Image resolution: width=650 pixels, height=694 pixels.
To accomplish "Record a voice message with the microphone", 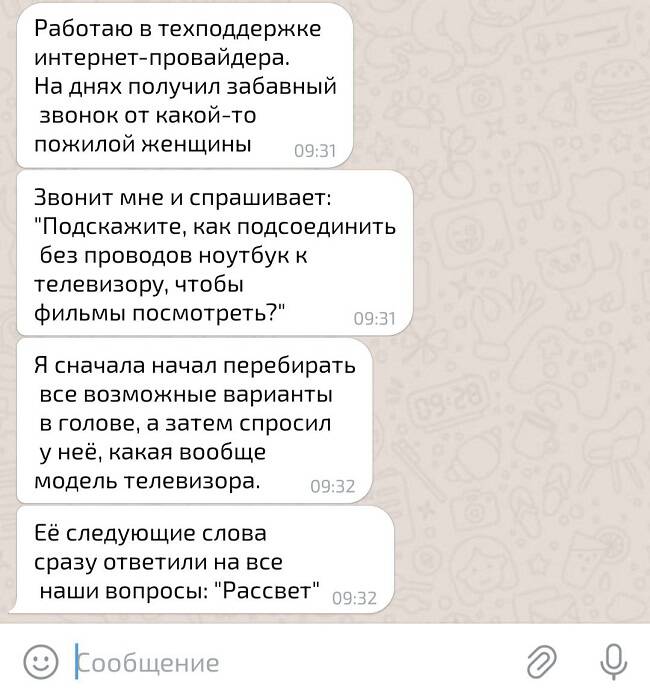I will tap(613, 661).
